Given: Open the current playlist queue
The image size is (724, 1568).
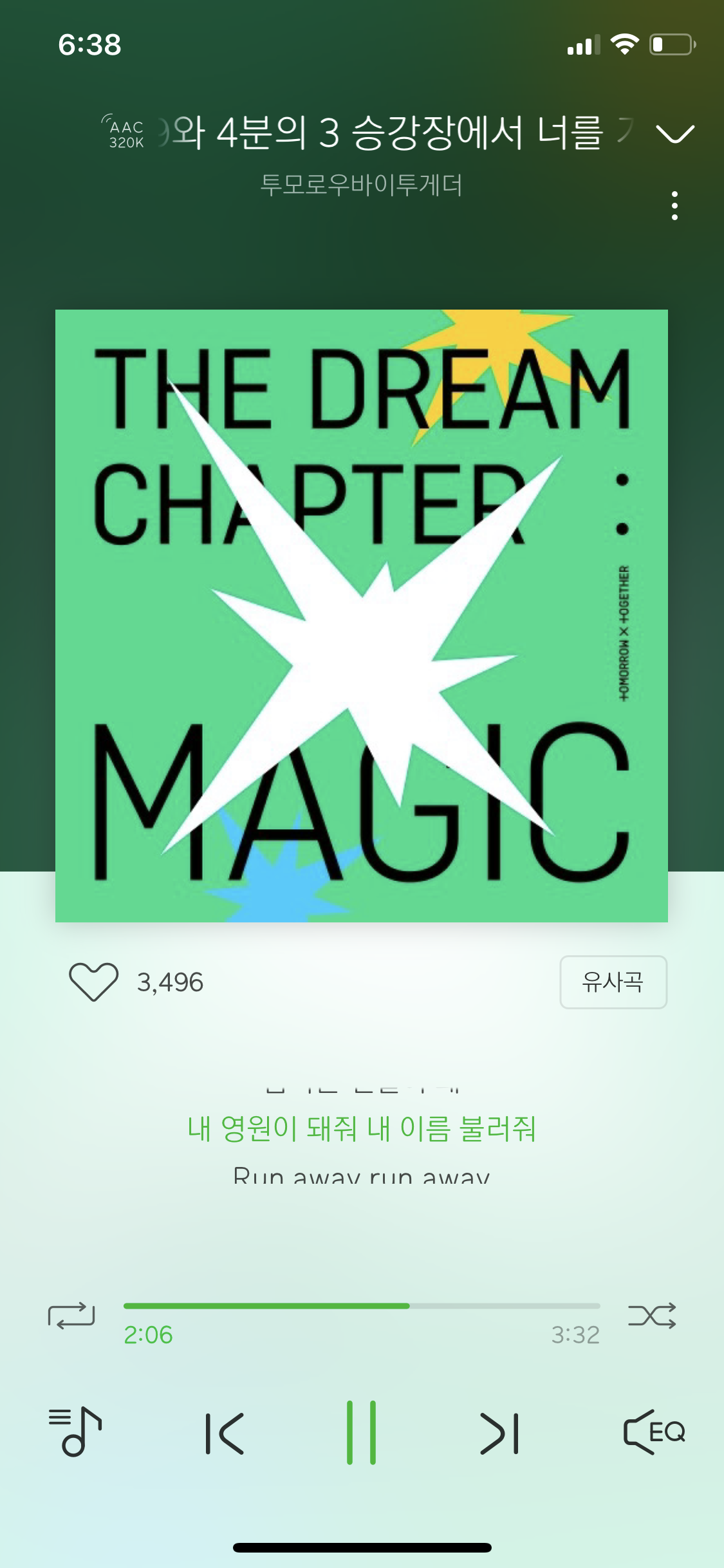Looking at the screenshot, I should [75, 1432].
